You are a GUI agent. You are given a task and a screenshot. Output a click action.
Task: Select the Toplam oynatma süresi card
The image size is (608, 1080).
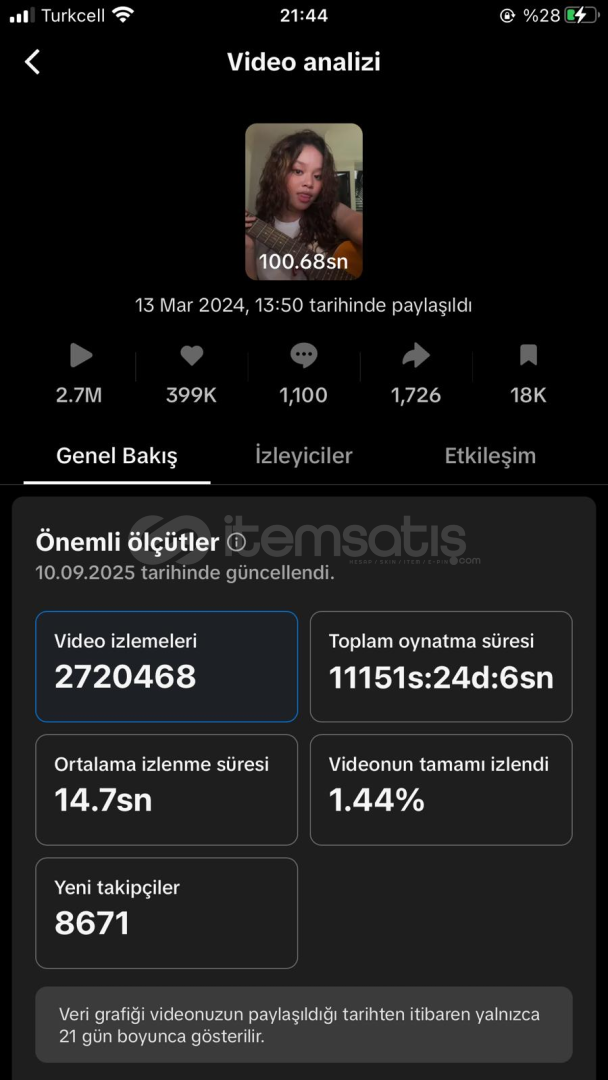click(441, 667)
